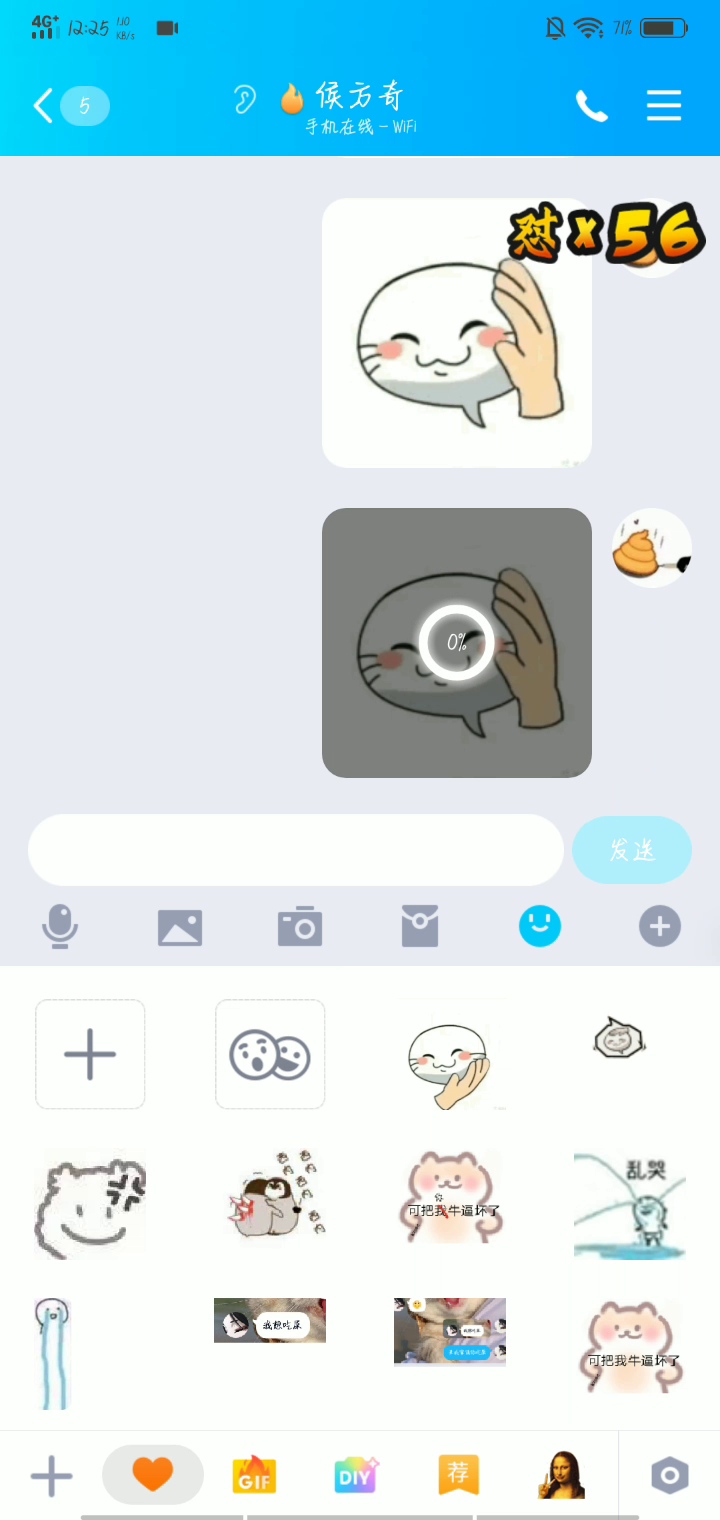
Task: Record a voice message with microphone
Action: 60,927
